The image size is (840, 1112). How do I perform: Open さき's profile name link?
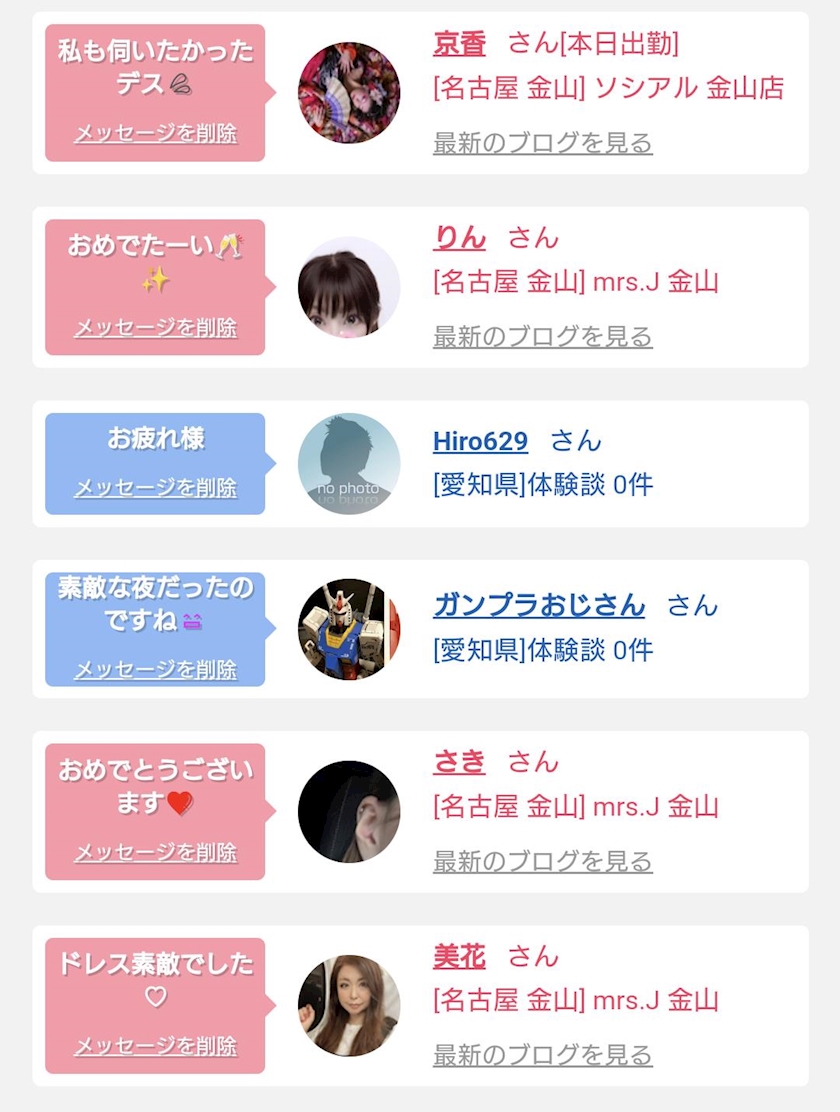(x=459, y=762)
